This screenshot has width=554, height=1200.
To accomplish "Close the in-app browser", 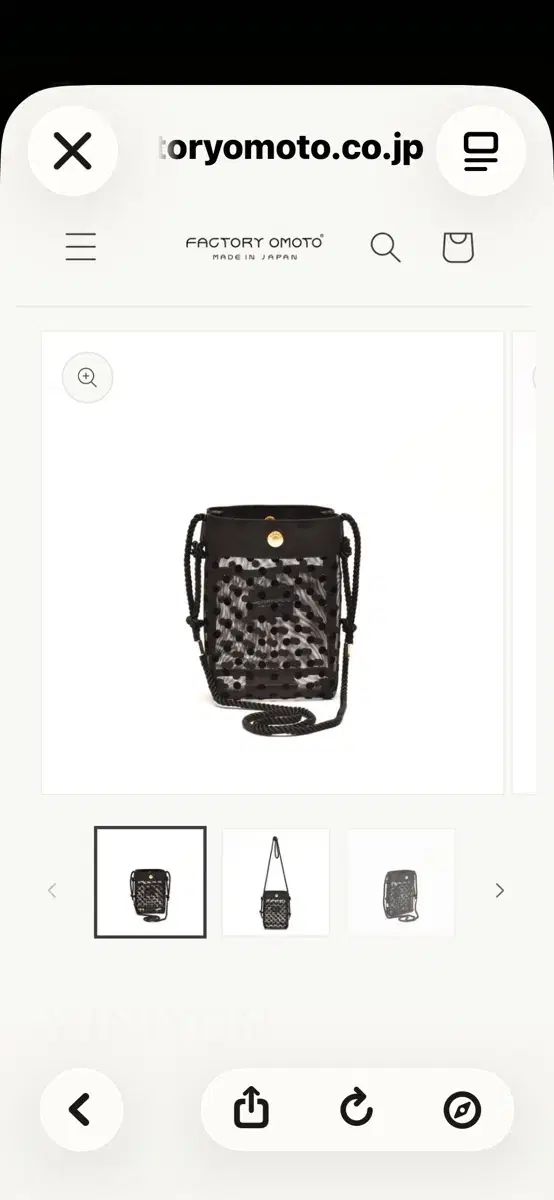I will [72, 151].
